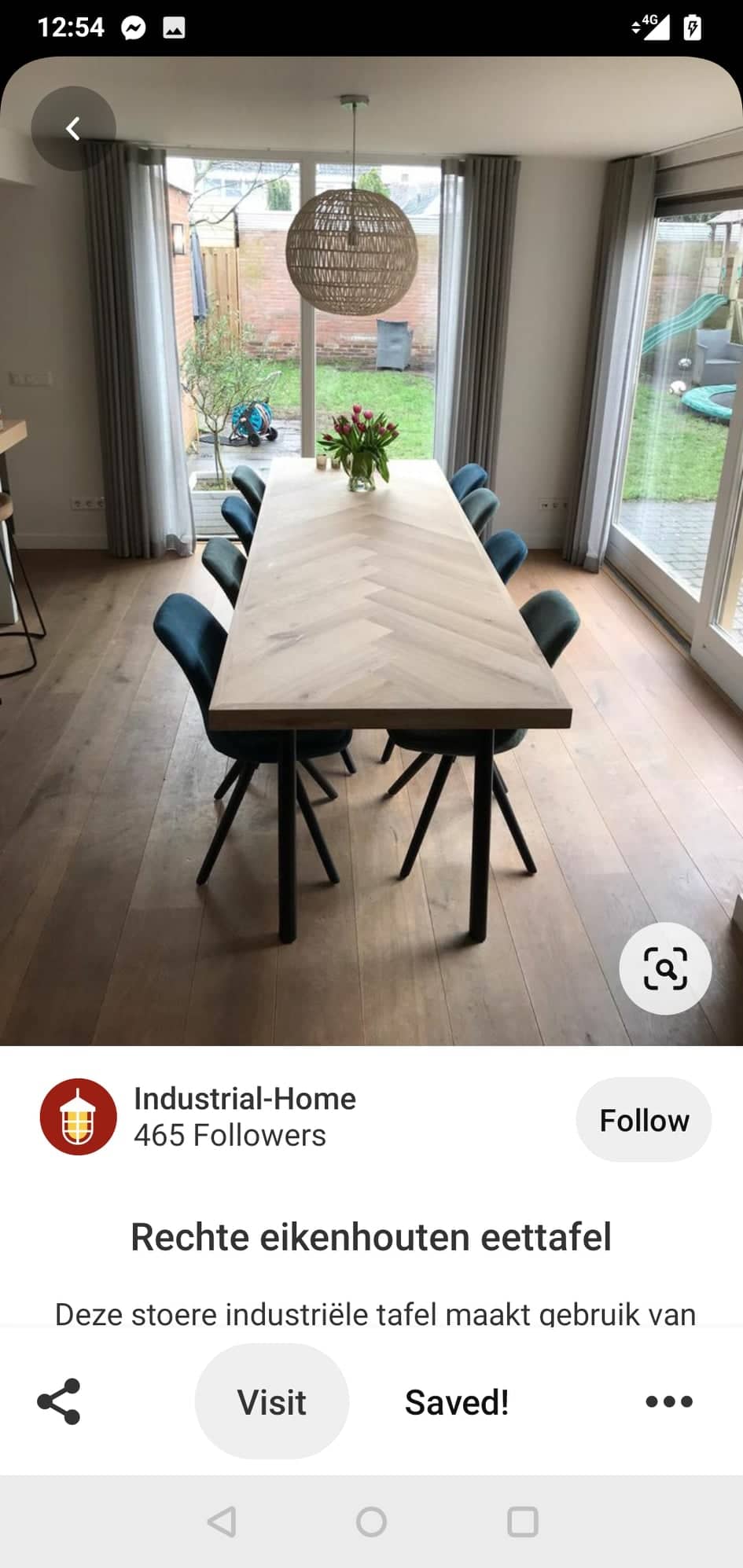743x1568 pixels.
Task: Share this pin
Action: pyautogui.click(x=59, y=1401)
